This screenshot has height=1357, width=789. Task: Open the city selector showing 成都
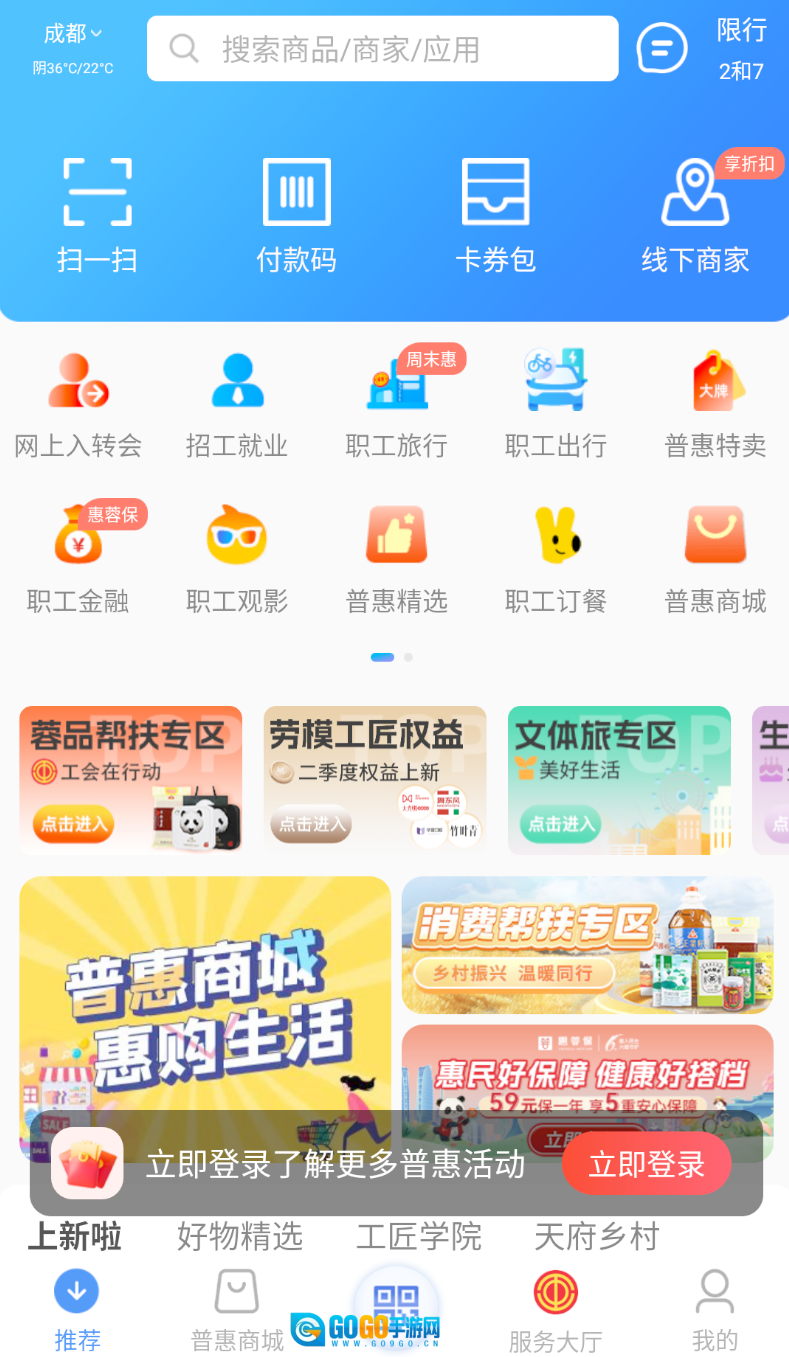tap(72, 34)
